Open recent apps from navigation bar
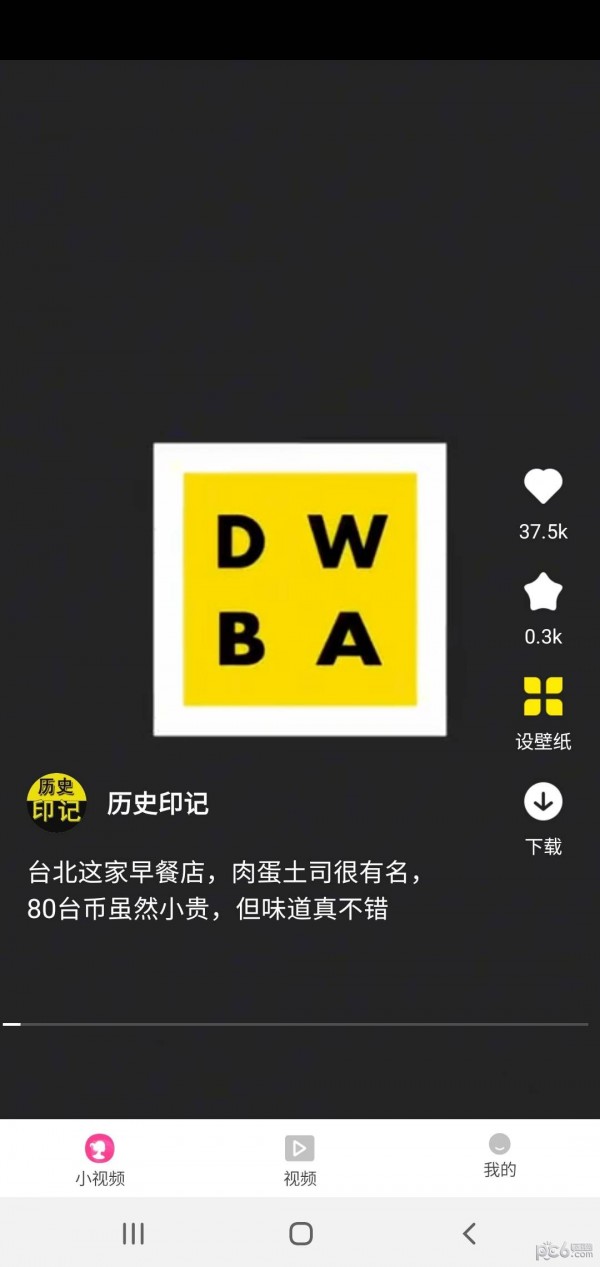Image resolution: width=600 pixels, height=1267 pixels. [x=133, y=1233]
